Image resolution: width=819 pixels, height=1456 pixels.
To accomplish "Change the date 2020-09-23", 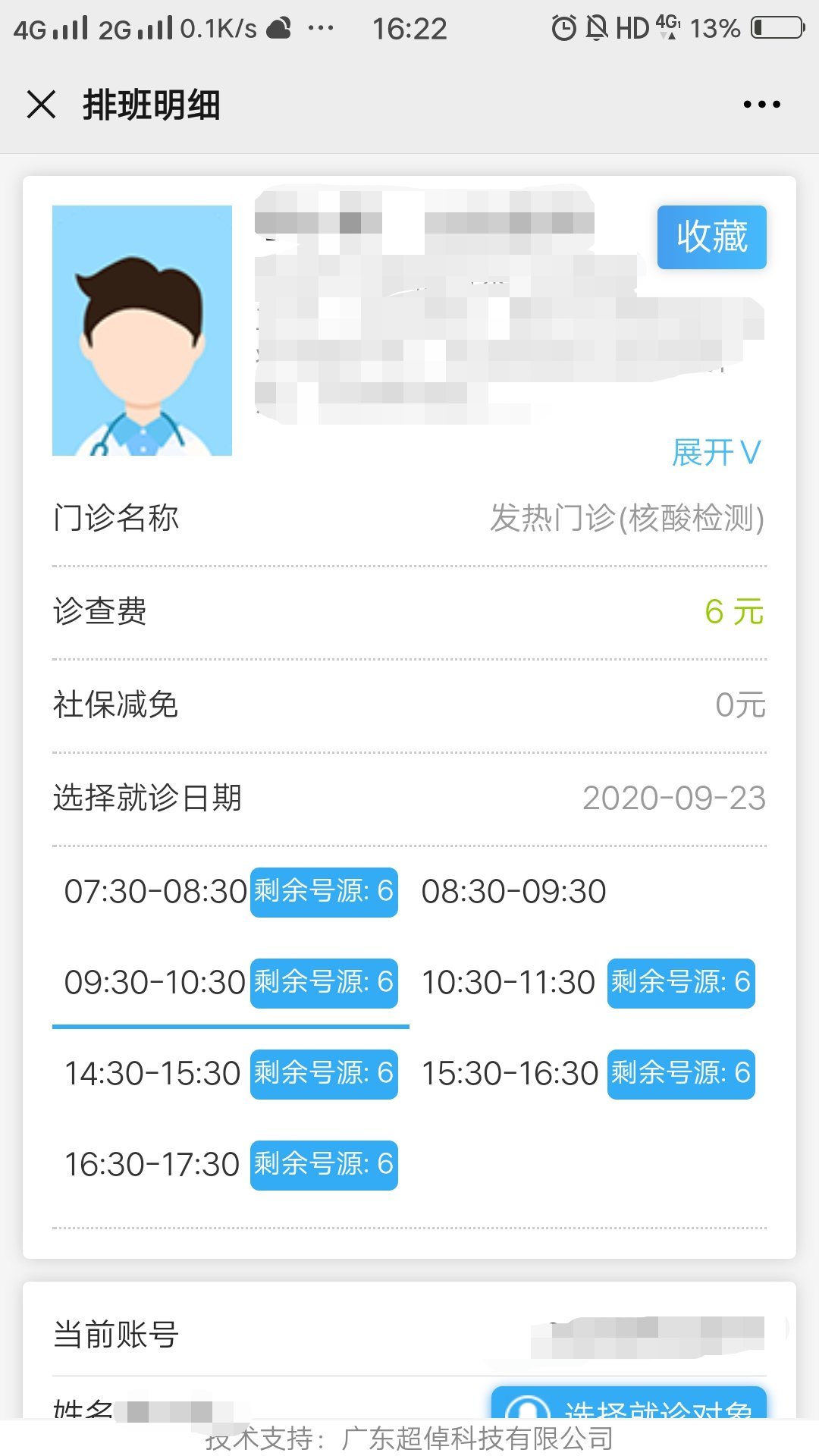I will 673,799.
